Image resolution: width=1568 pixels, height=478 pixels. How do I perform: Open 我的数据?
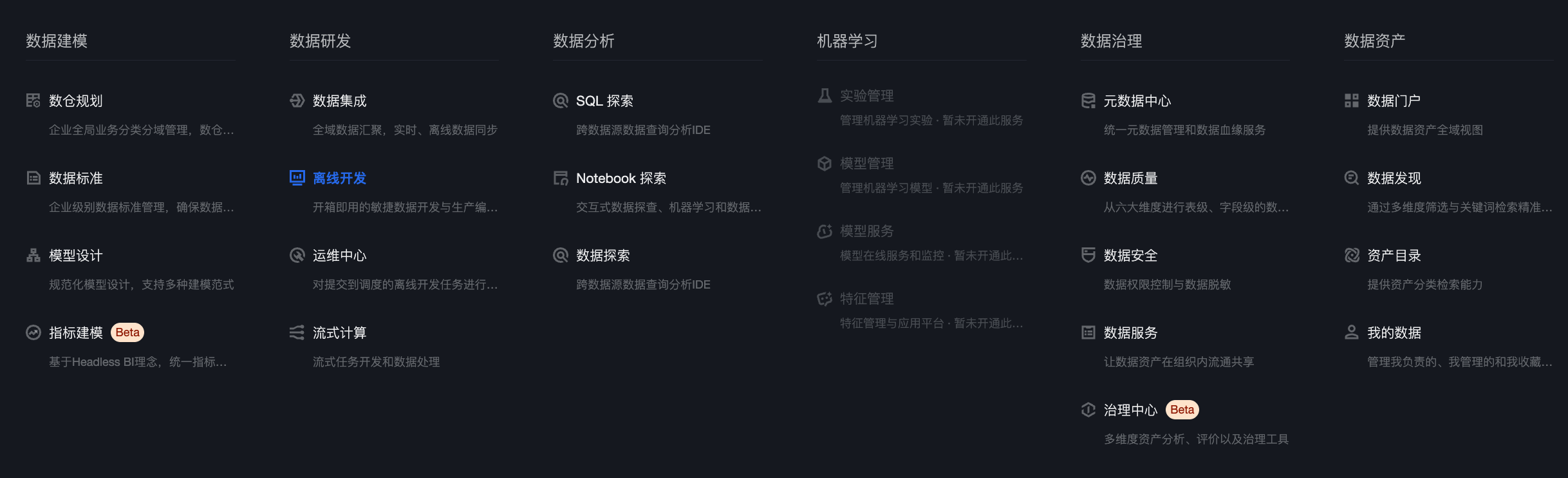[1394, 333]
